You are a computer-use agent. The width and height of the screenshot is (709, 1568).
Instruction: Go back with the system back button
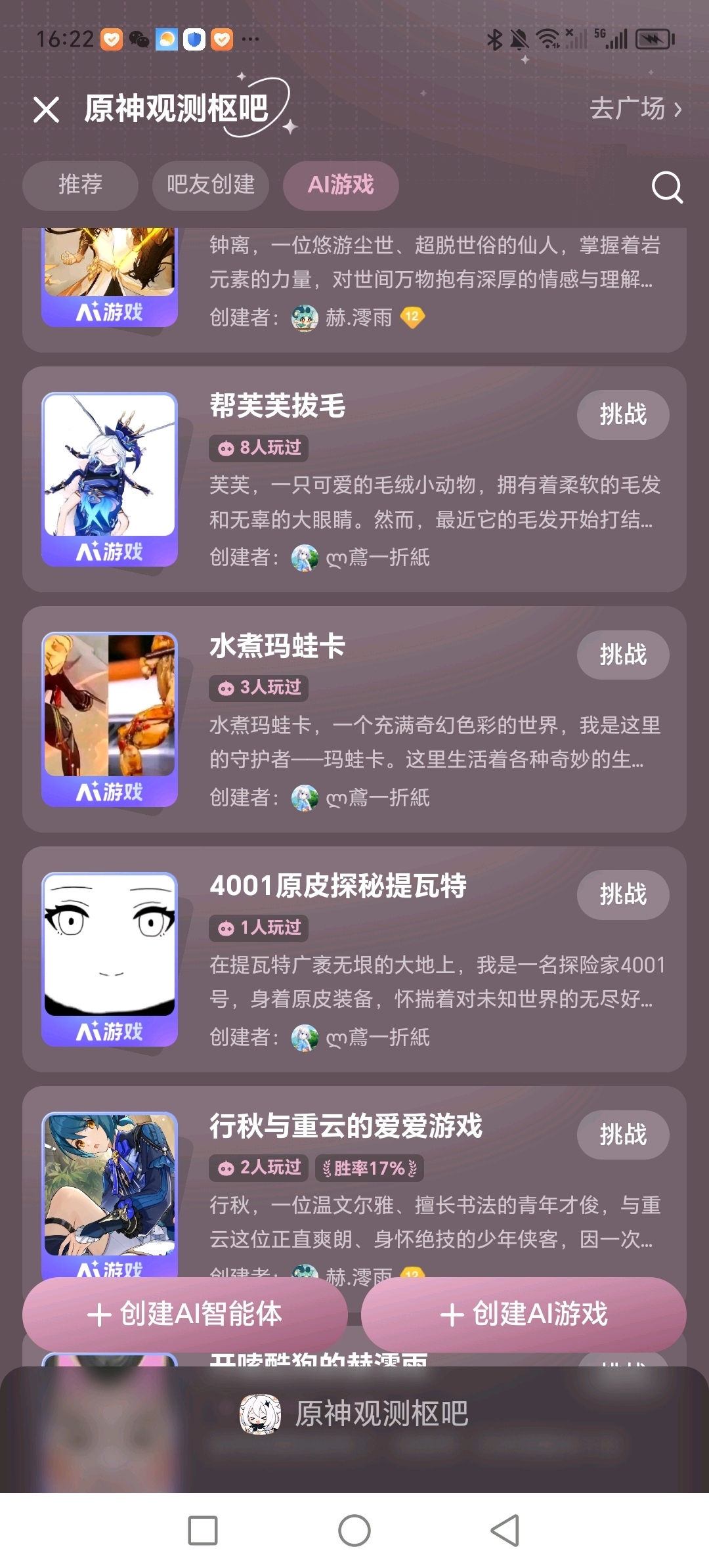[505, 1531]
